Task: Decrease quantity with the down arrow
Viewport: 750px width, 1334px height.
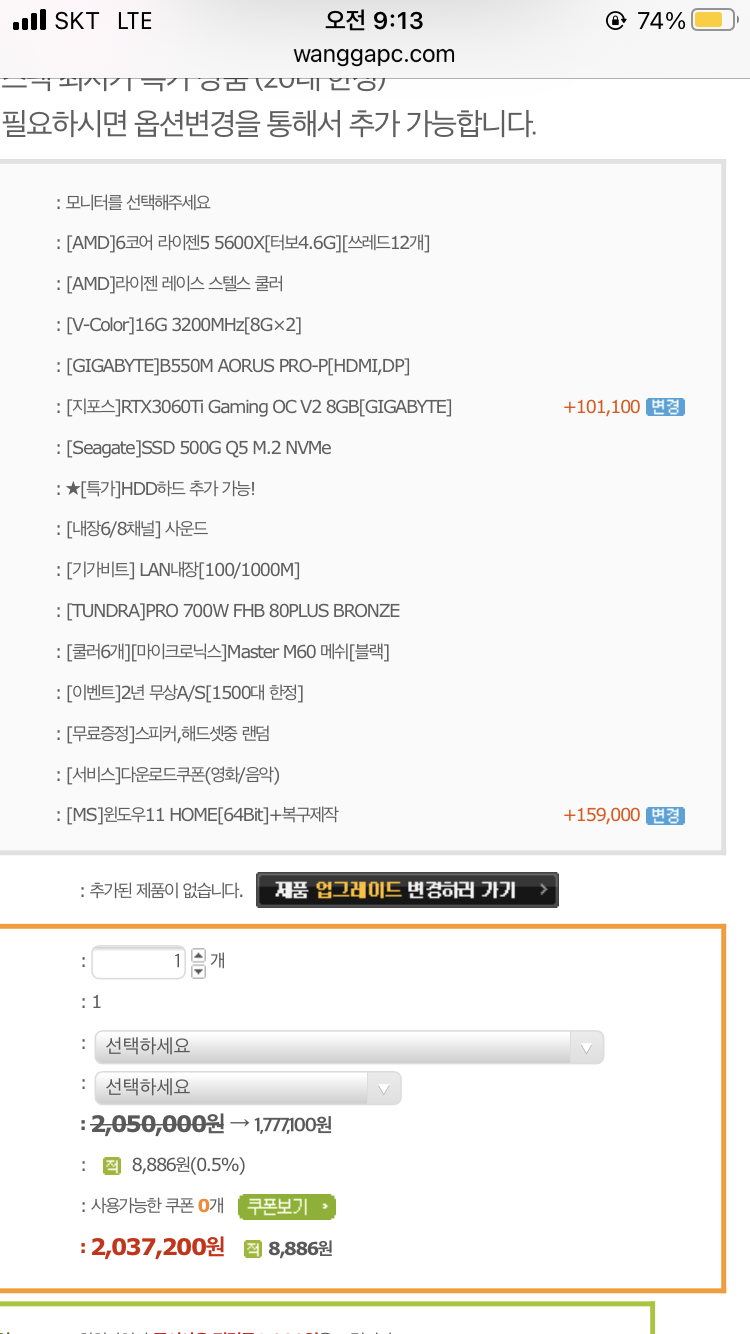Action: click(x=198, y=971)
